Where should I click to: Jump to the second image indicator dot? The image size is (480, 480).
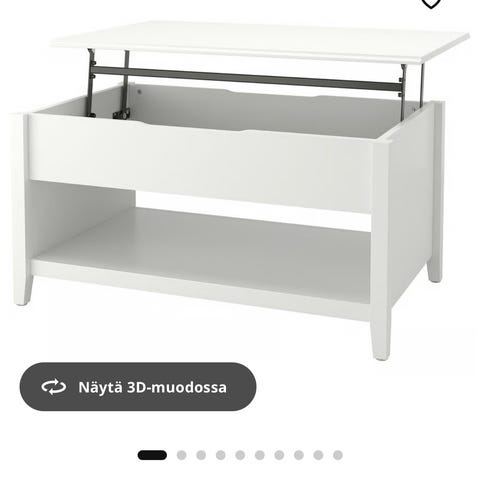point(181,455)
